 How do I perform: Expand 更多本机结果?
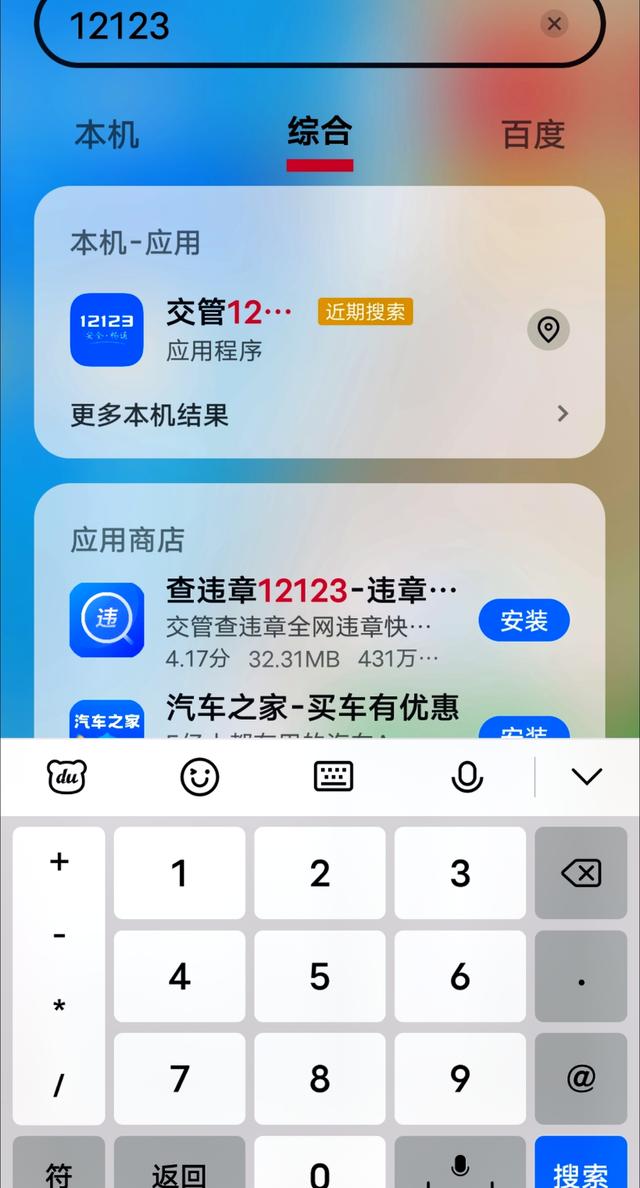[x=318, y=414]
